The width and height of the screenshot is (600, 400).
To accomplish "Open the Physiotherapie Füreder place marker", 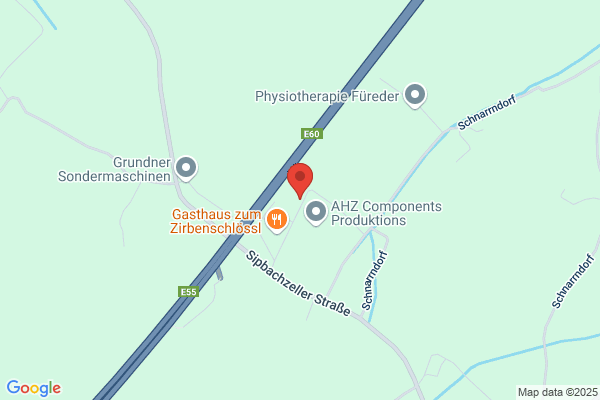I will (415, 96).
